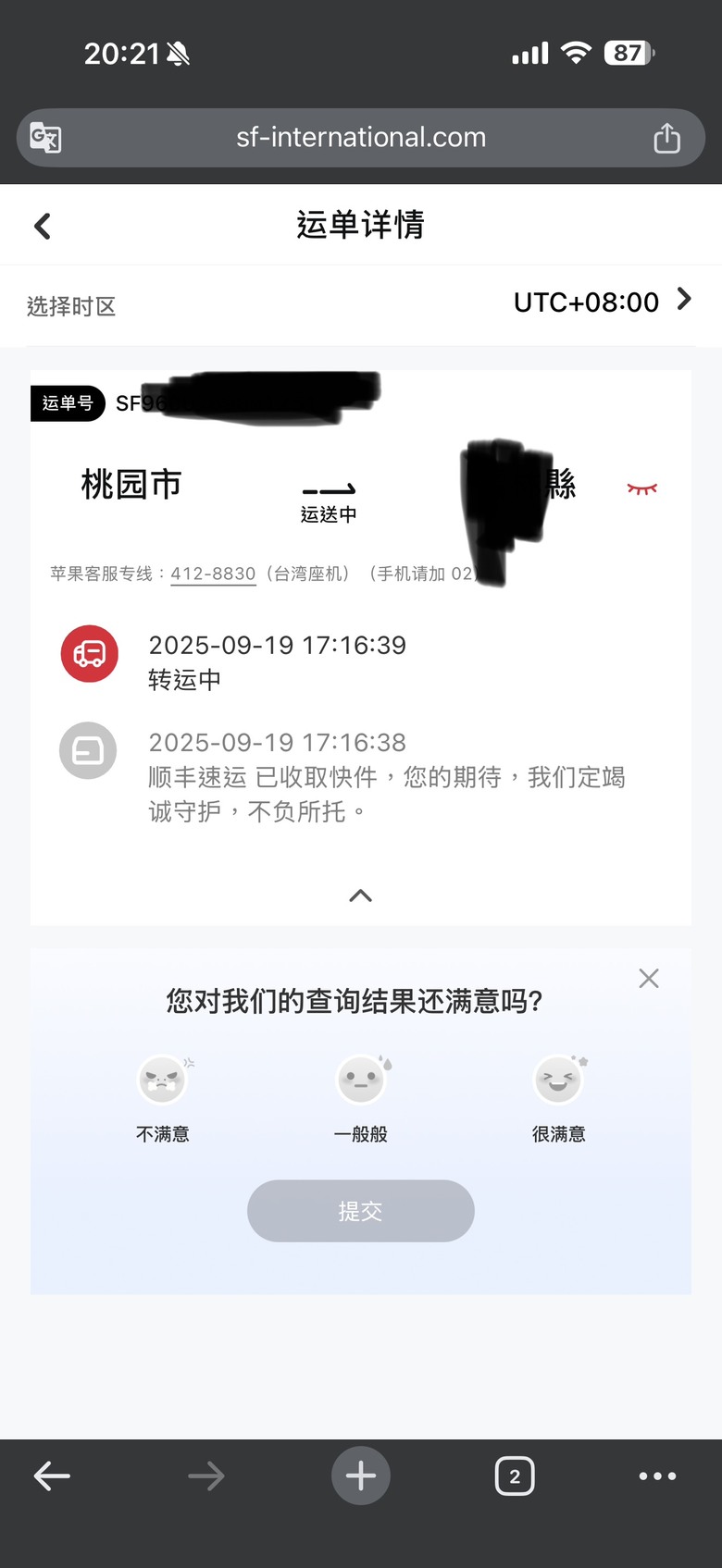Open the tab switcher showing 2 tabs
The height and width of the screenshot is (1568, 722).
coord(515,1475)
